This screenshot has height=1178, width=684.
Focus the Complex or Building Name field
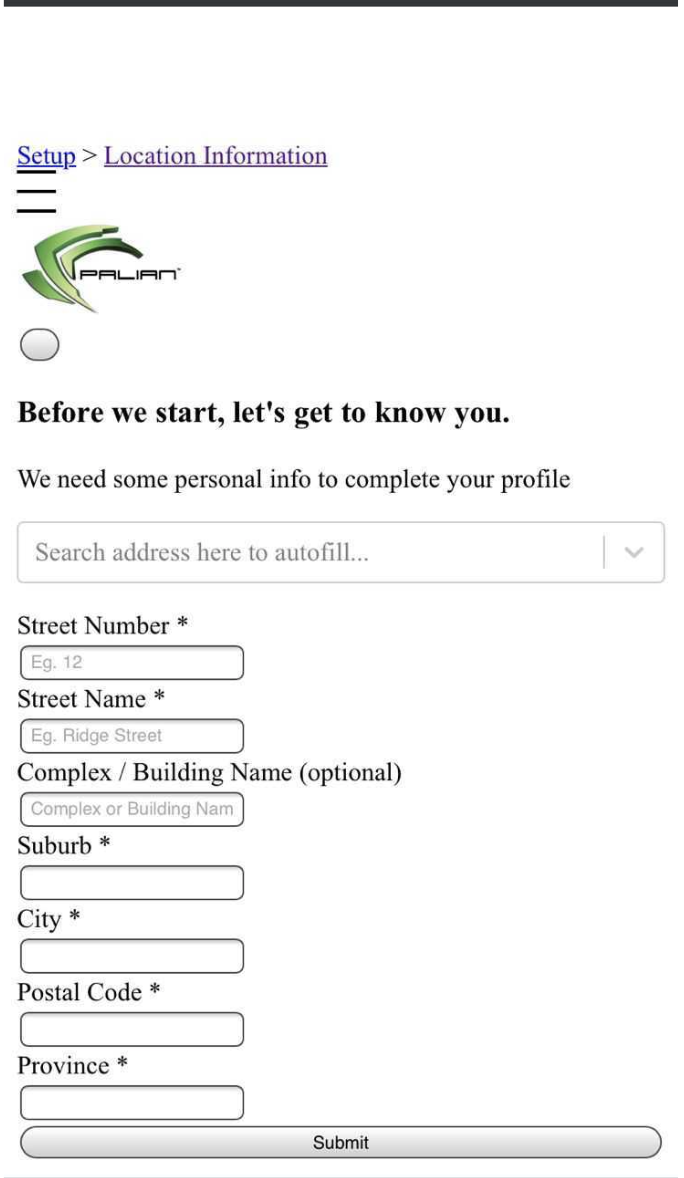[x=132, y=809]
